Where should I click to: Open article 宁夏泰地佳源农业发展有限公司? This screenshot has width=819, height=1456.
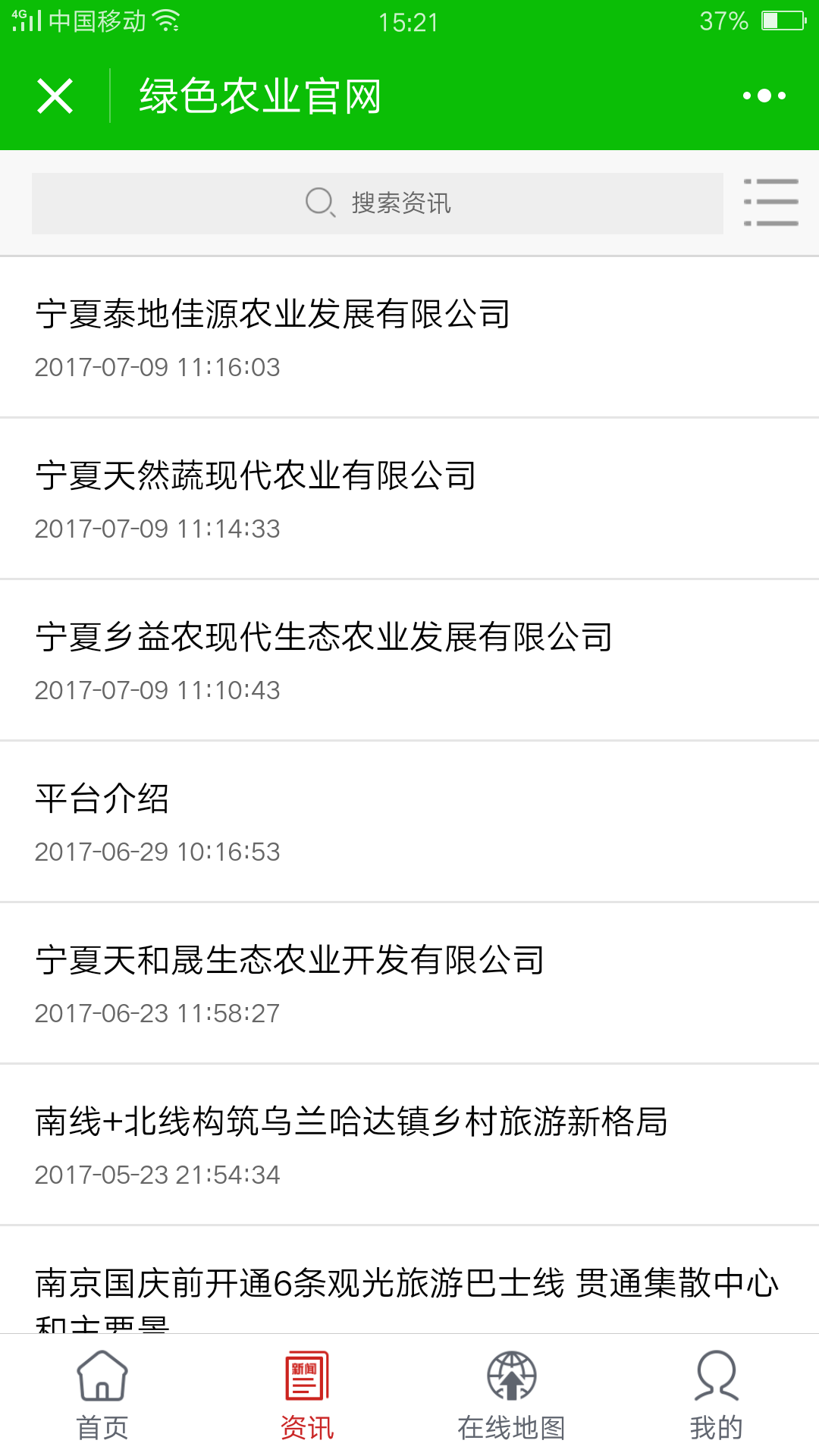coord(409,337)
